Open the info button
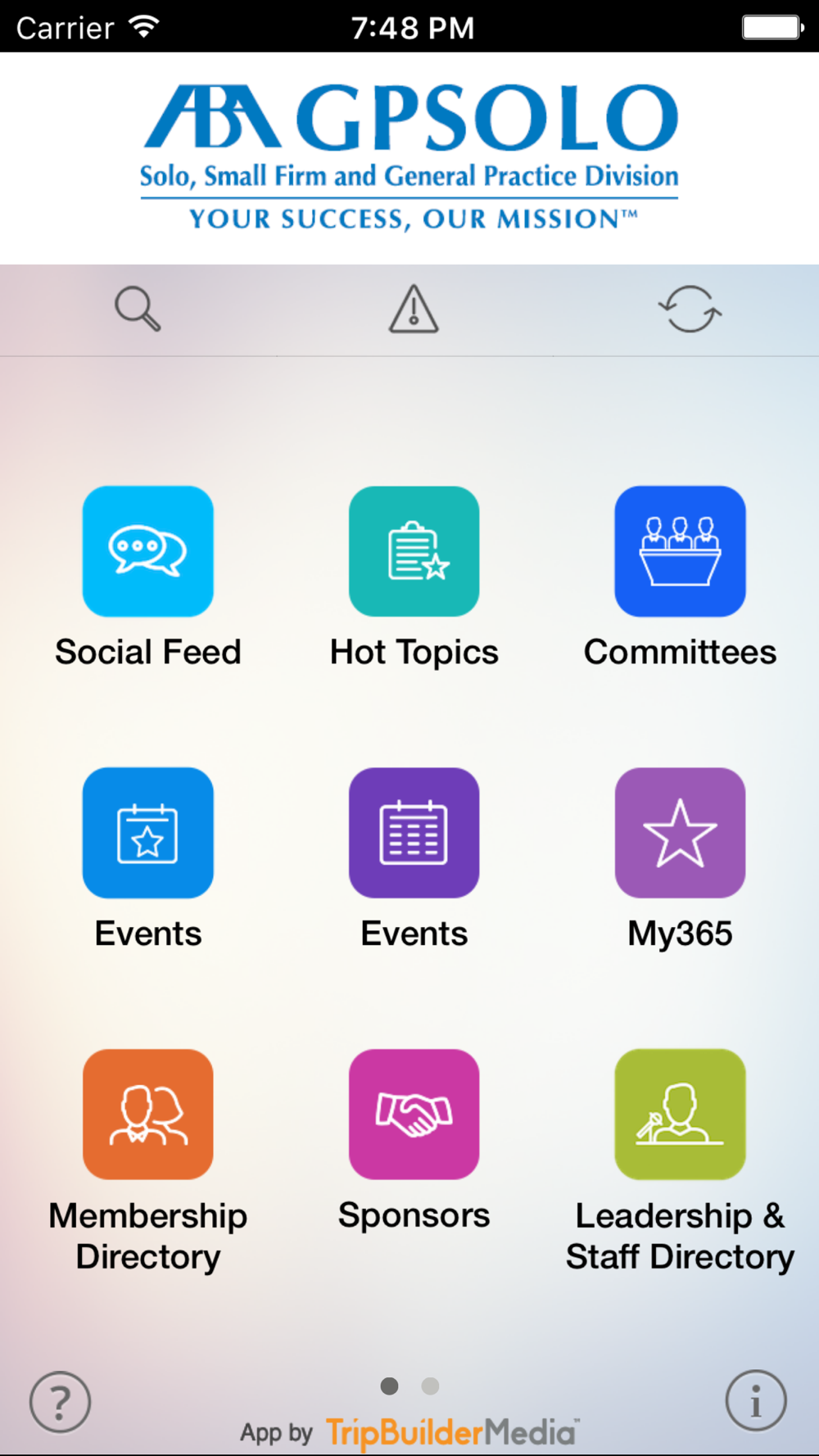 (756, 1400)
